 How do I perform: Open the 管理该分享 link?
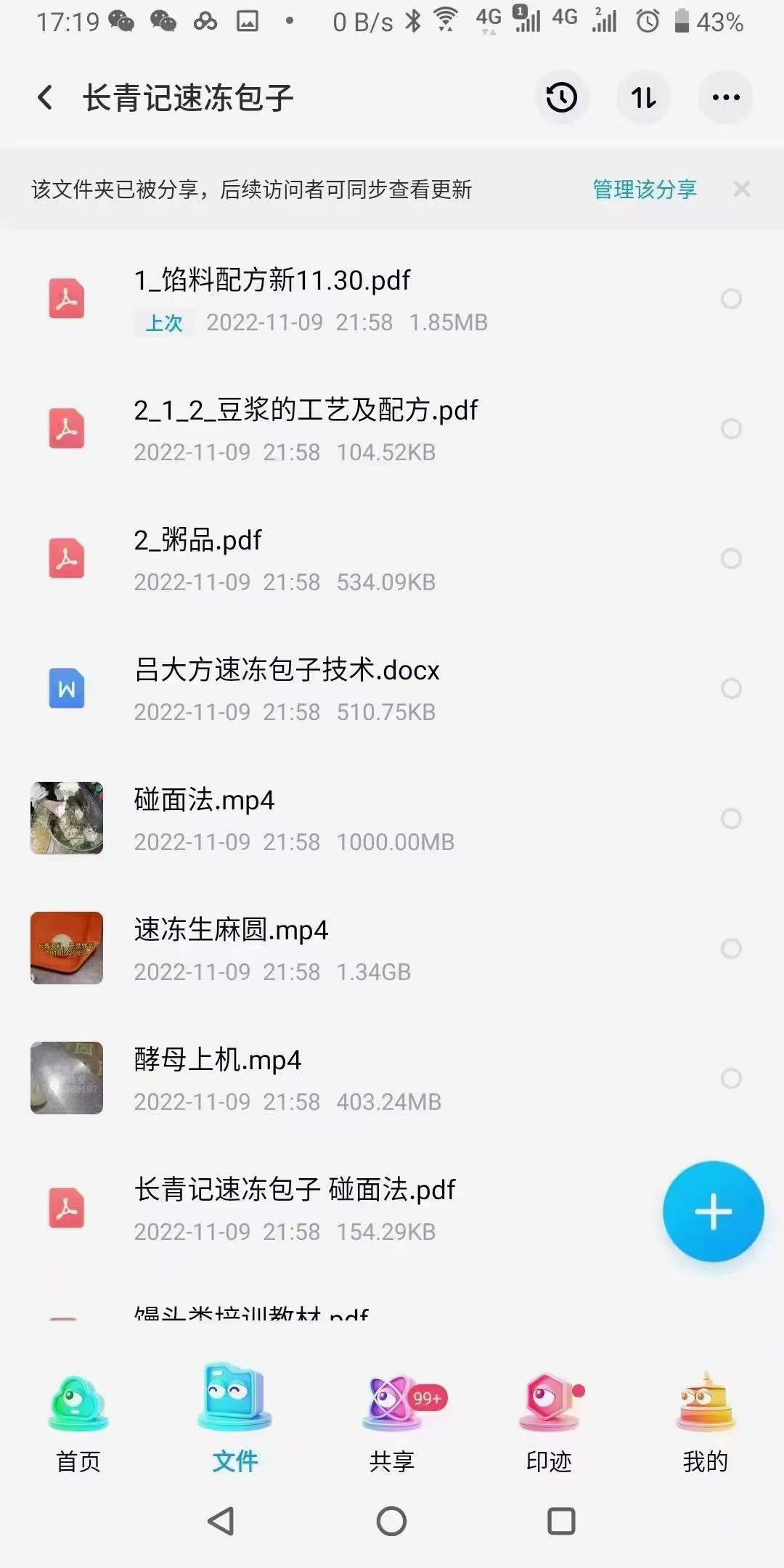click(x=643, y=189)
